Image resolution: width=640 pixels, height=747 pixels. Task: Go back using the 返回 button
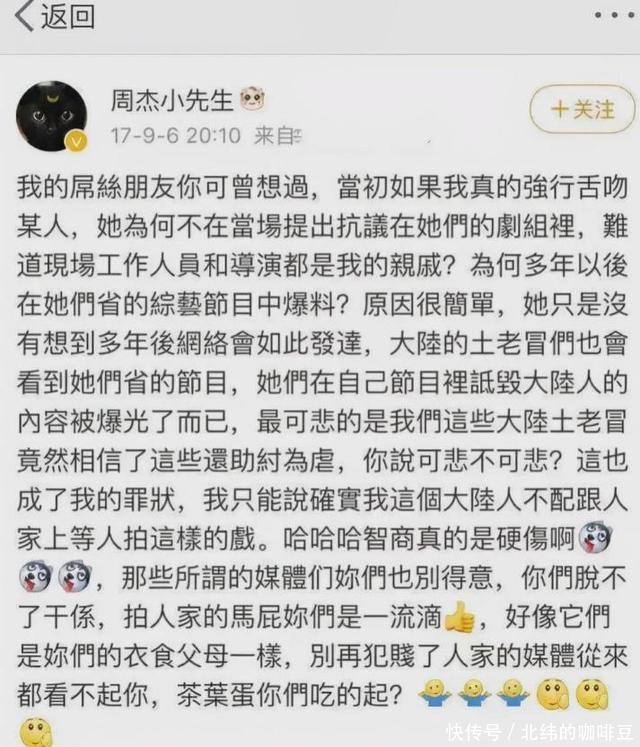(x=55, y=17)
